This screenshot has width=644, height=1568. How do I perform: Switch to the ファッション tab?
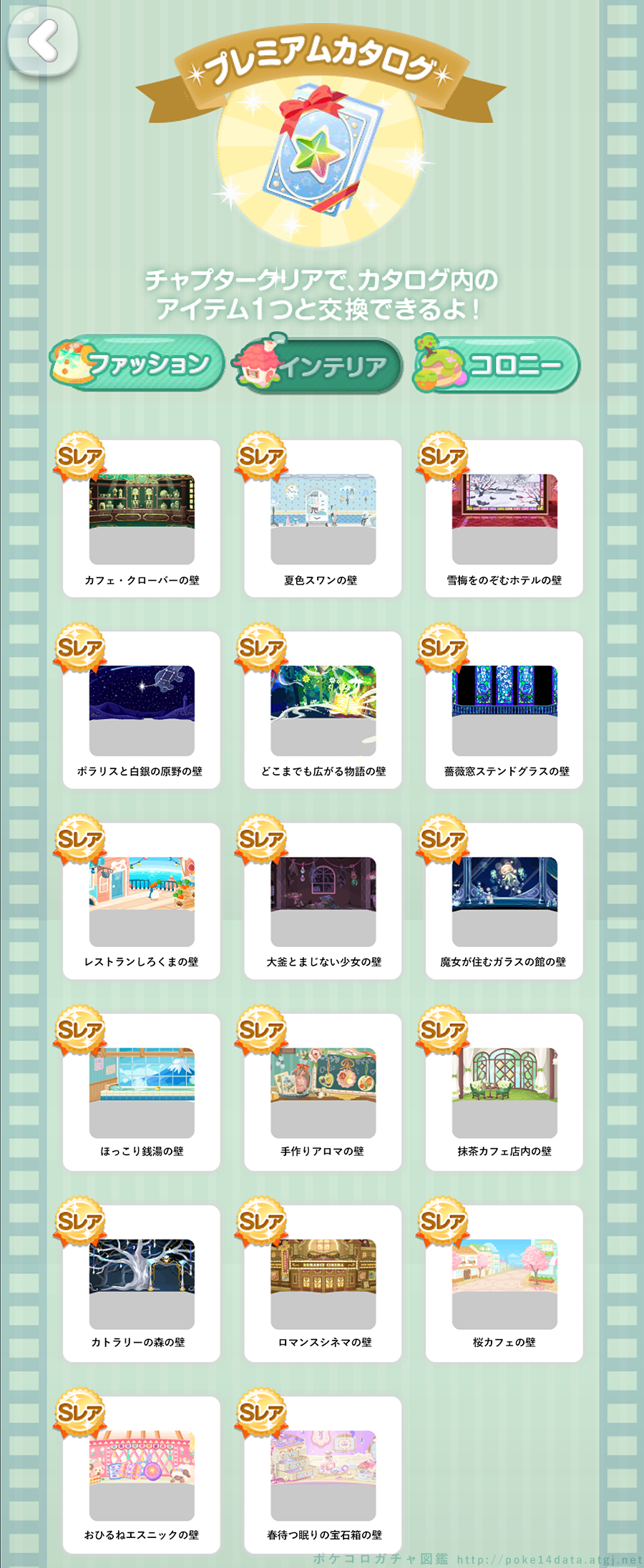[x=137, y=364]
